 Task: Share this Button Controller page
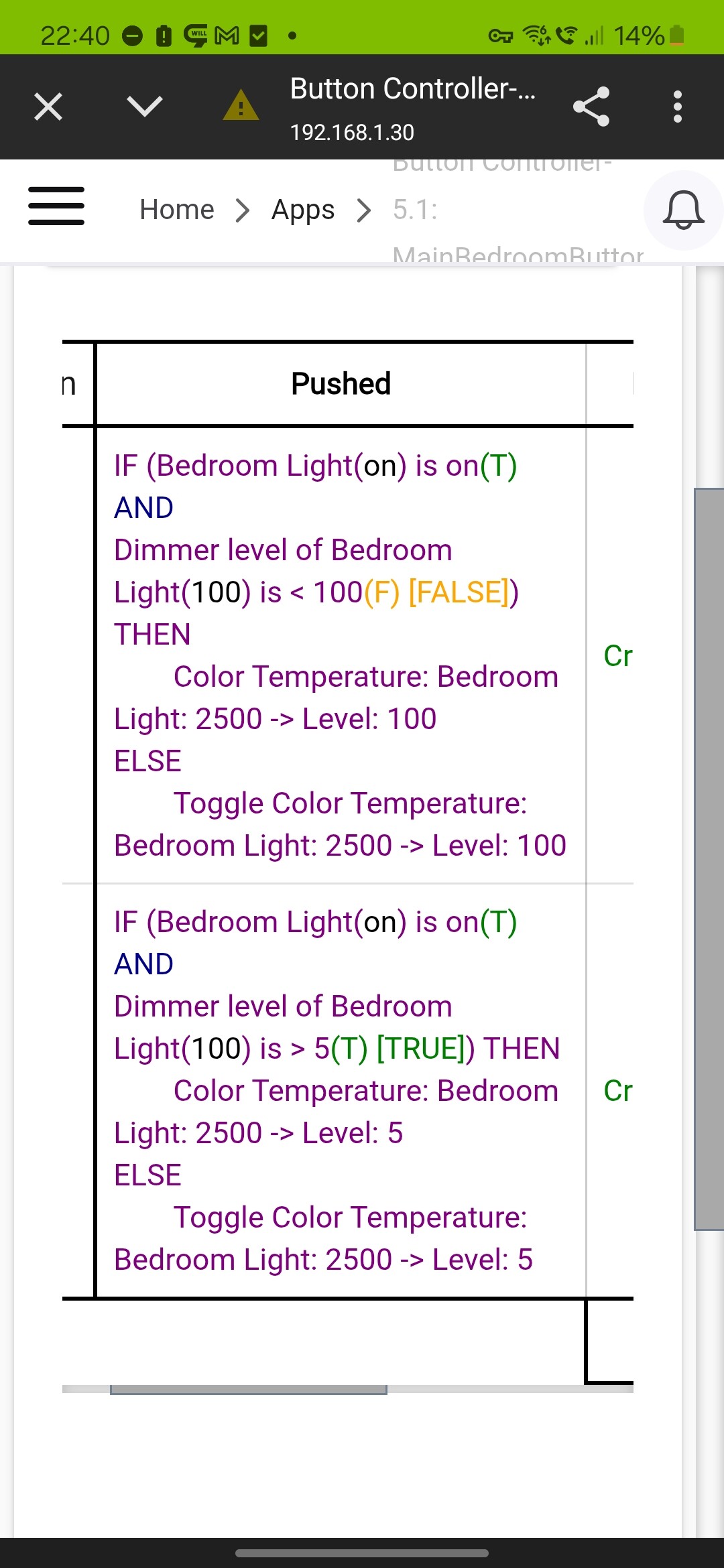(x=591, y=107)
